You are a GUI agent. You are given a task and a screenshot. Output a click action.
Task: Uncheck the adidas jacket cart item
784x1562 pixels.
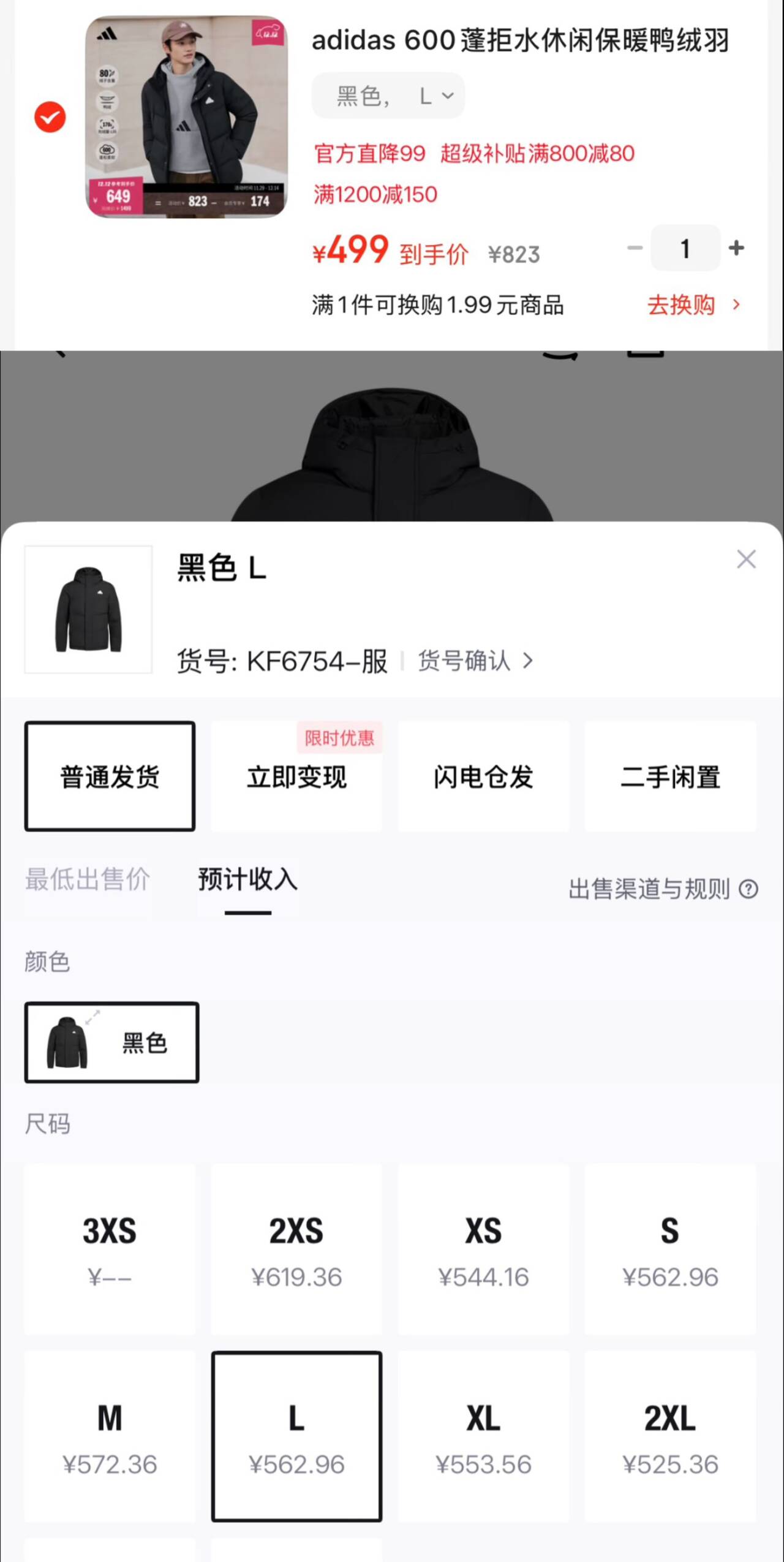pyautogui.click(x=50, y=117)
